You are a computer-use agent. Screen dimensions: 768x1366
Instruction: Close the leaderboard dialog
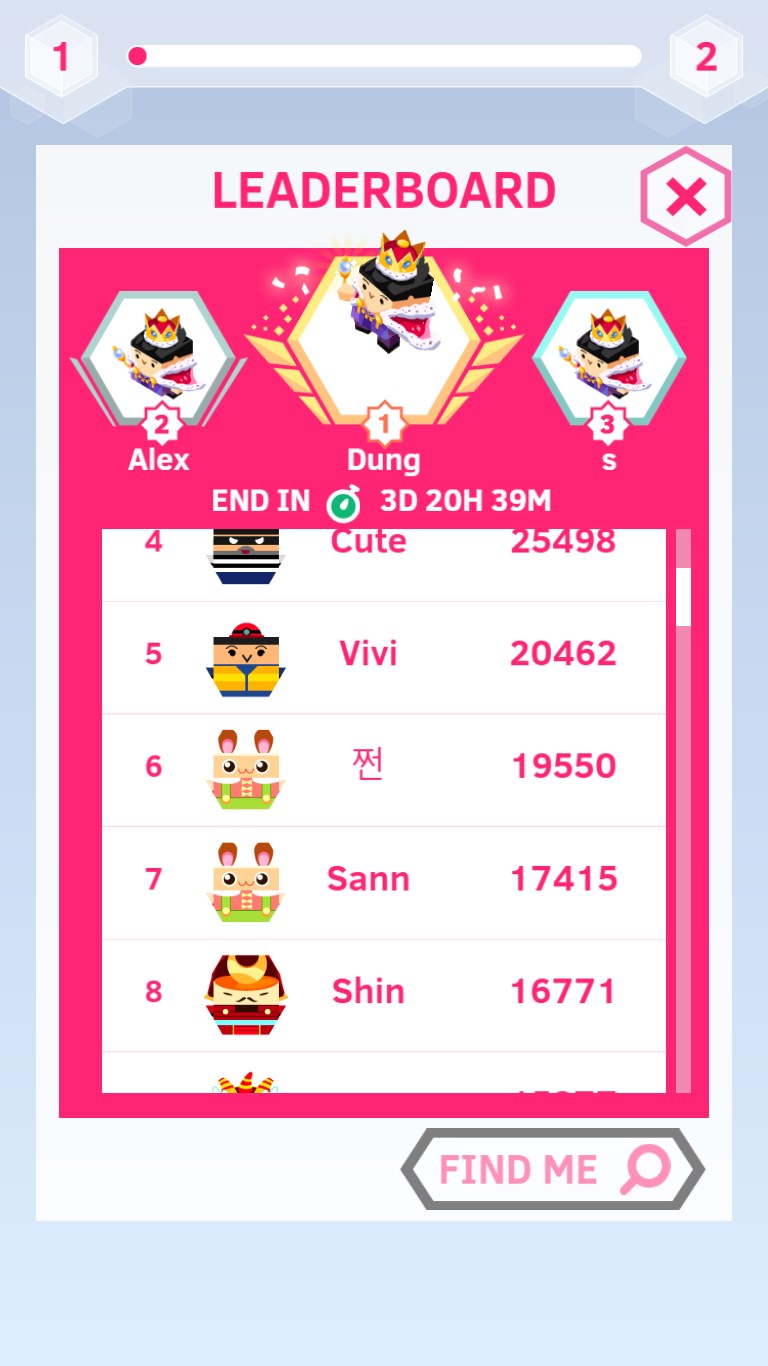[x=686, y=197]
